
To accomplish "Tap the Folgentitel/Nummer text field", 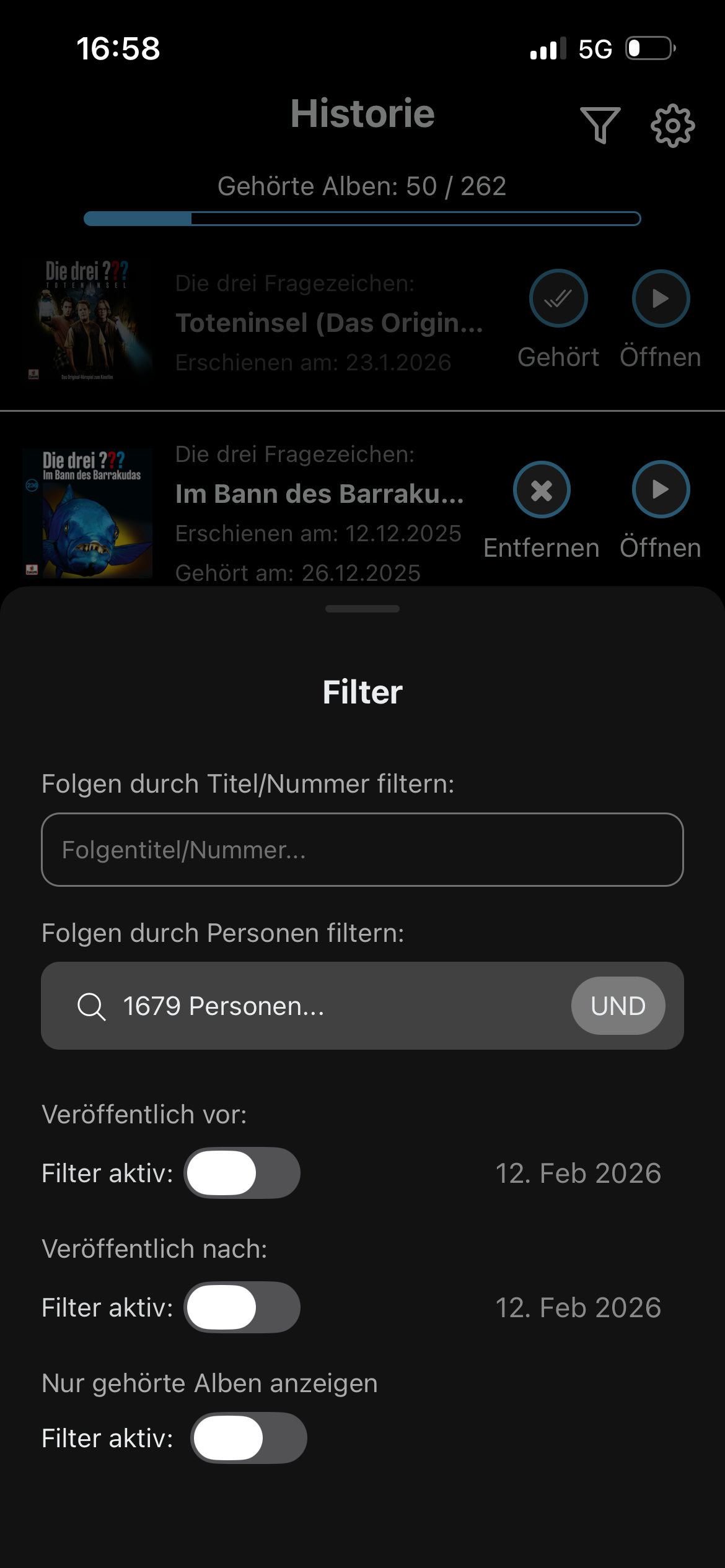I will 362,850.
